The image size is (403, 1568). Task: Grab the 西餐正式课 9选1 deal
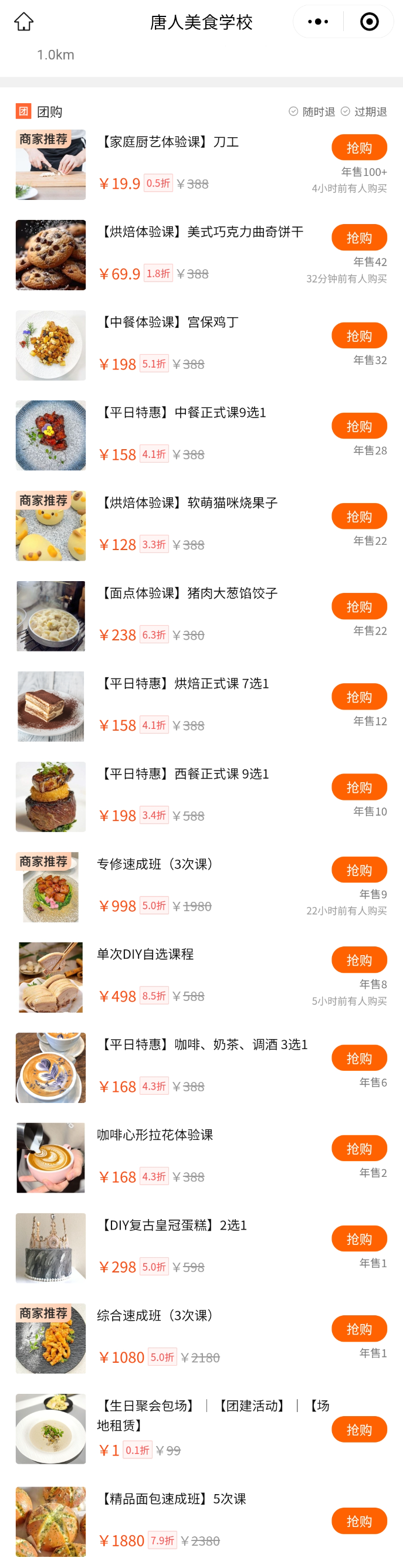[358, 788]
